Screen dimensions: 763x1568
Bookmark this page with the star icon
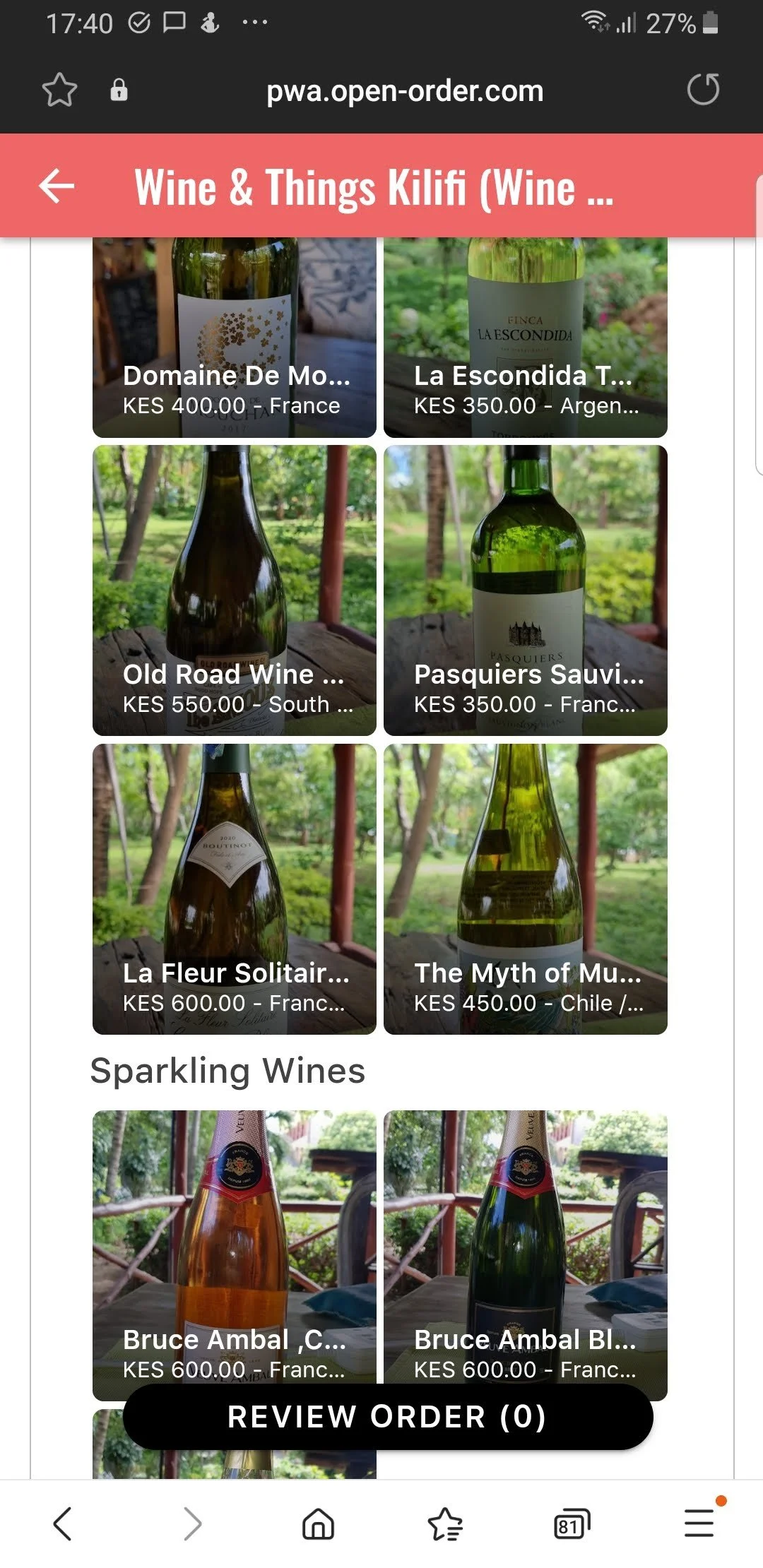coord(59,90)
